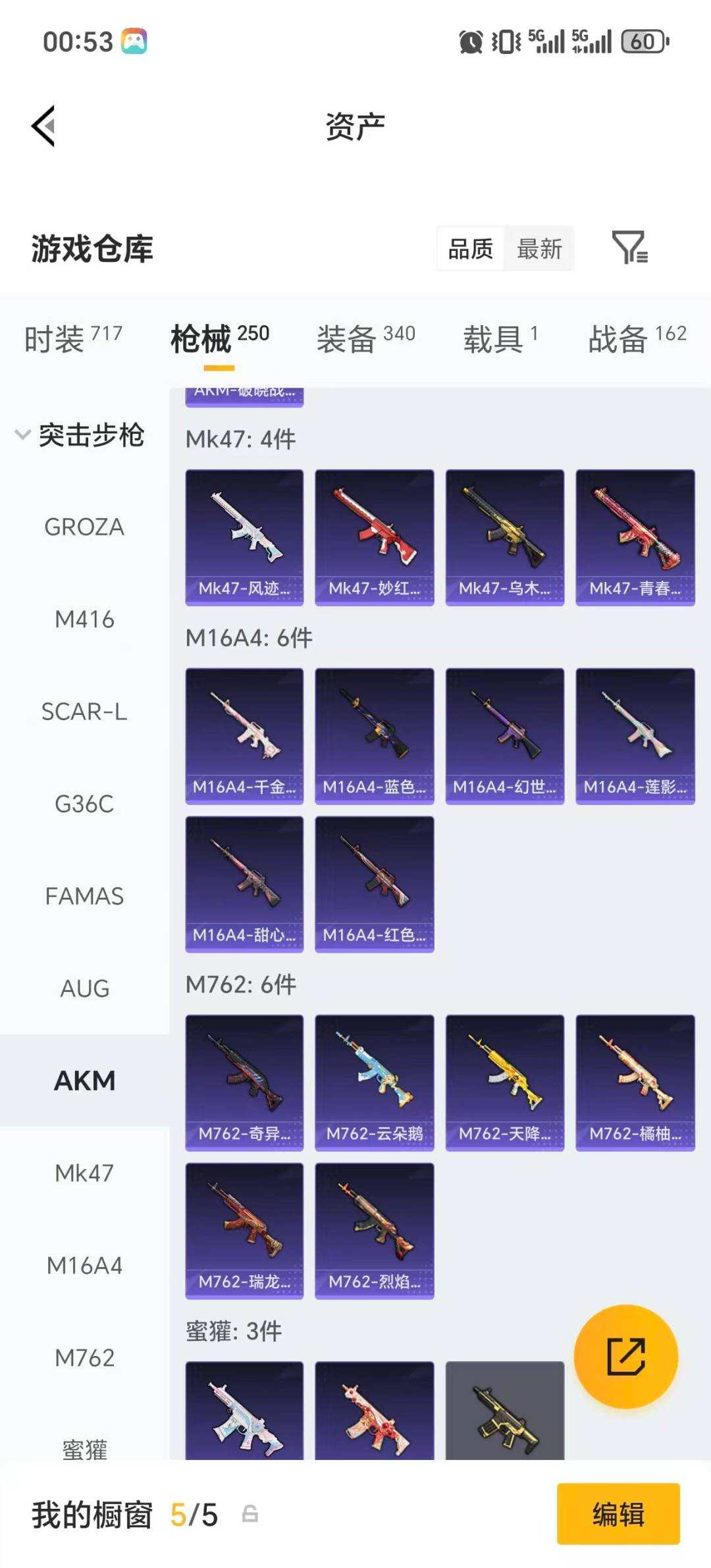Open the filter funnel icon
The width and height of the screenshot is (711, 1568).
629,248
